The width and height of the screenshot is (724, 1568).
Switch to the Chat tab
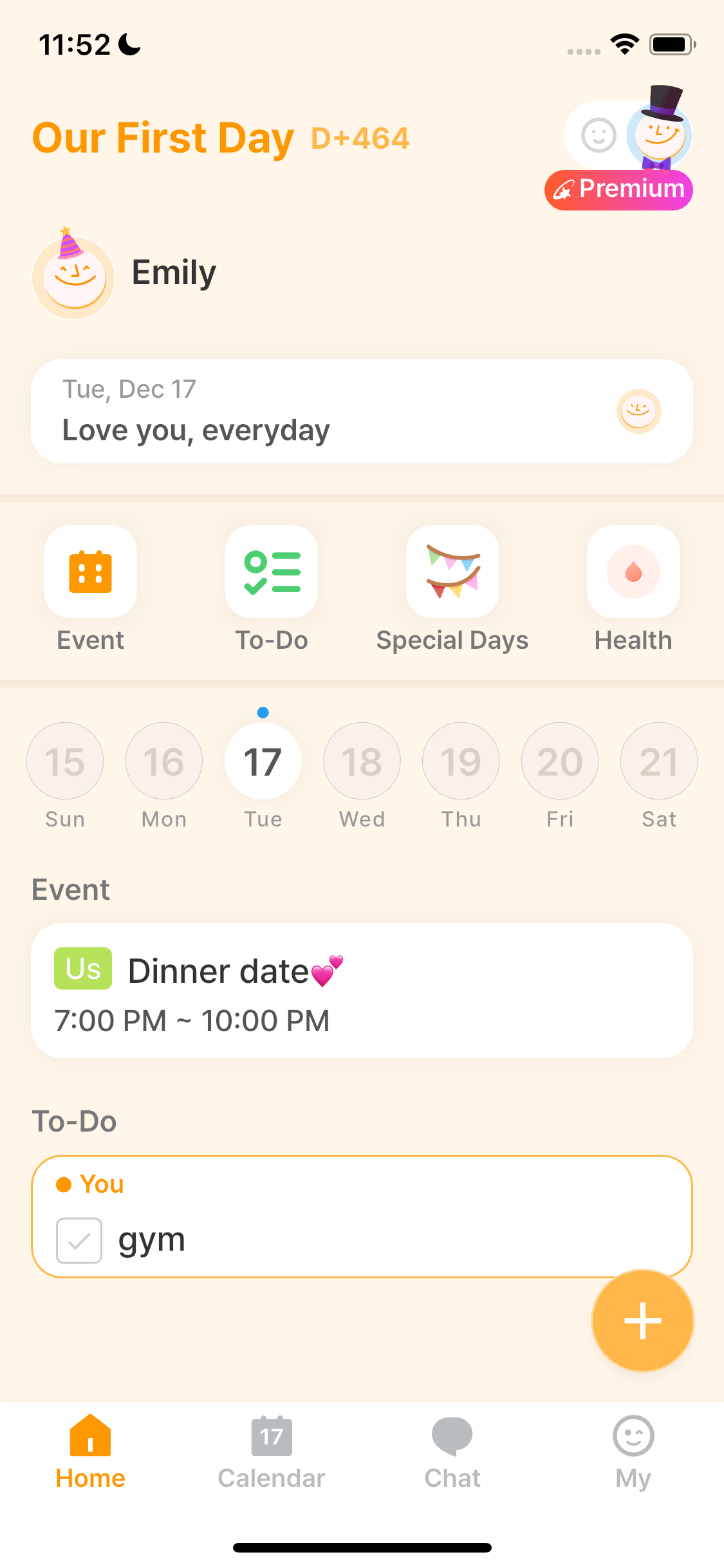452,1452
